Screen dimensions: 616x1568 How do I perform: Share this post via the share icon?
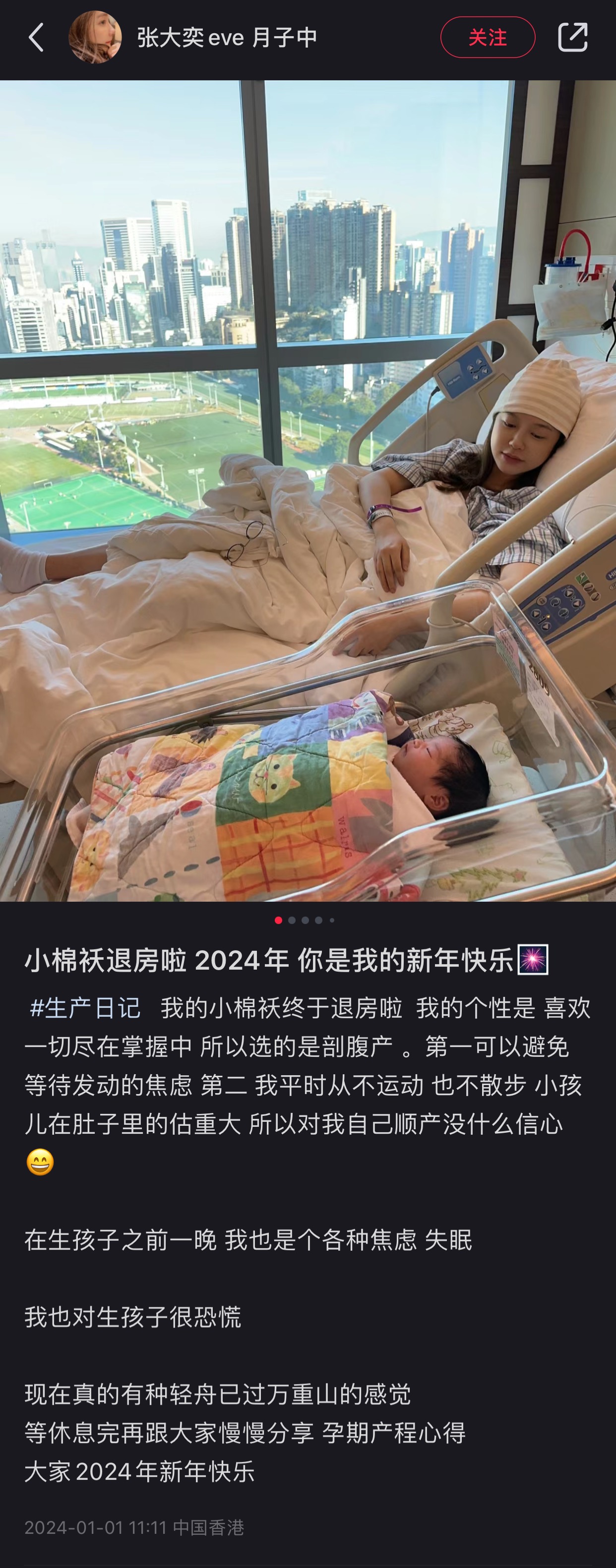coord(572,38)
